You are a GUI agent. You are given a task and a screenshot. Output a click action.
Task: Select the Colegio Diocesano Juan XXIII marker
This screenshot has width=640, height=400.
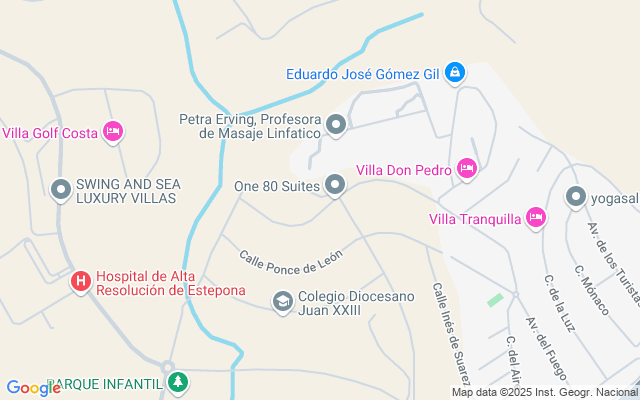tap(283, 301)
